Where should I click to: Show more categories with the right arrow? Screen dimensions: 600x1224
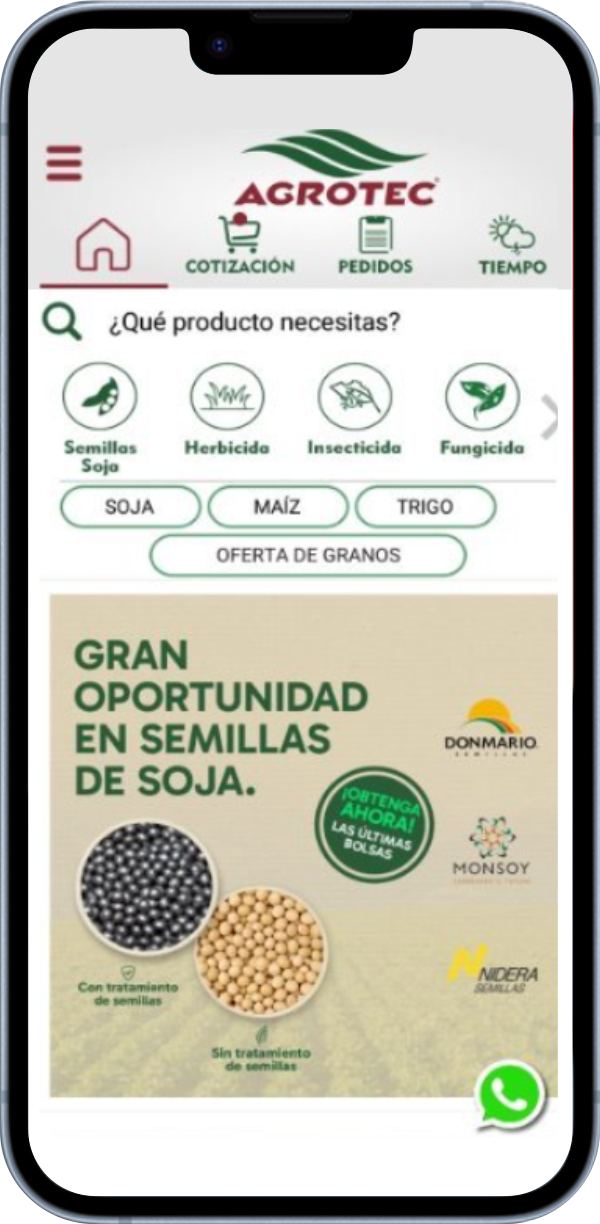548,418
